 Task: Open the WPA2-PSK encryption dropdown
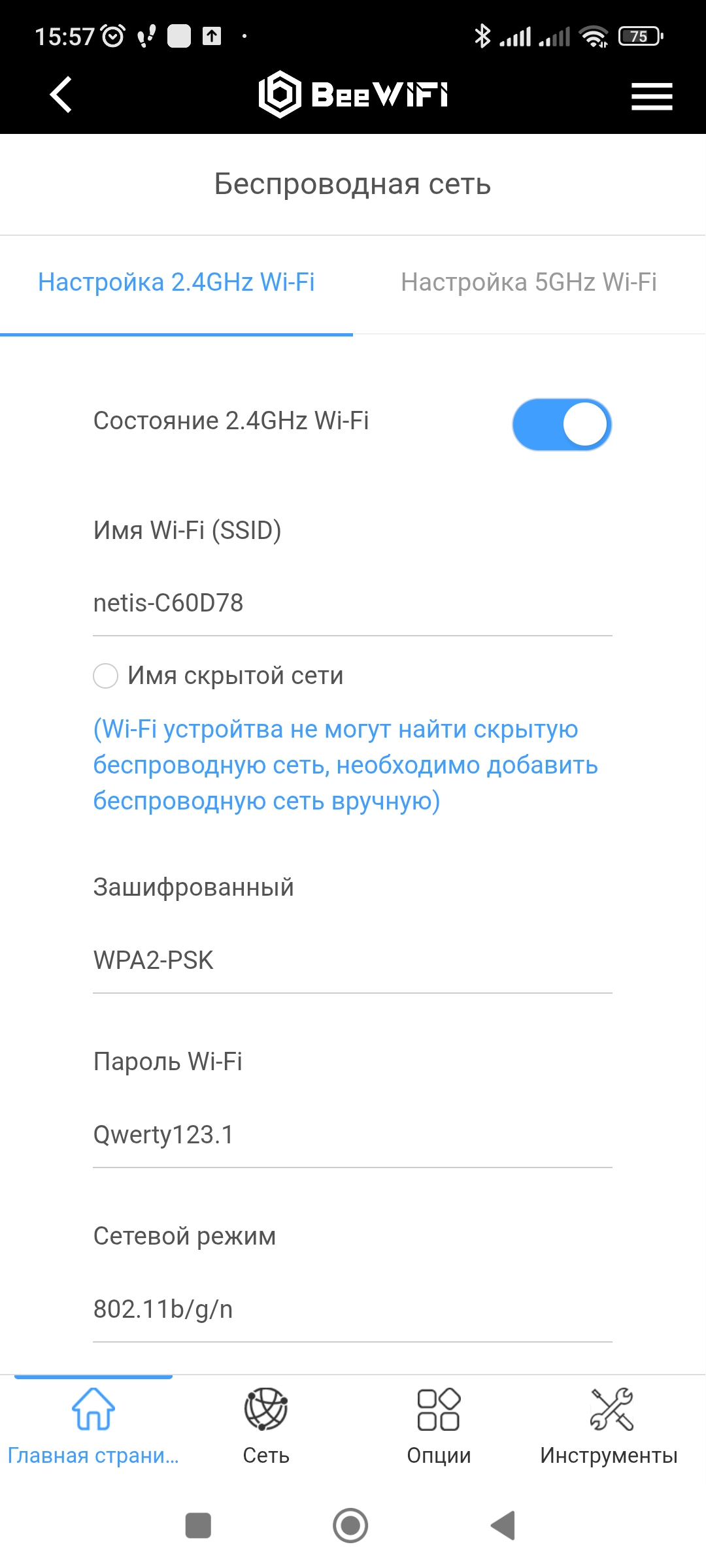(352, 960)
